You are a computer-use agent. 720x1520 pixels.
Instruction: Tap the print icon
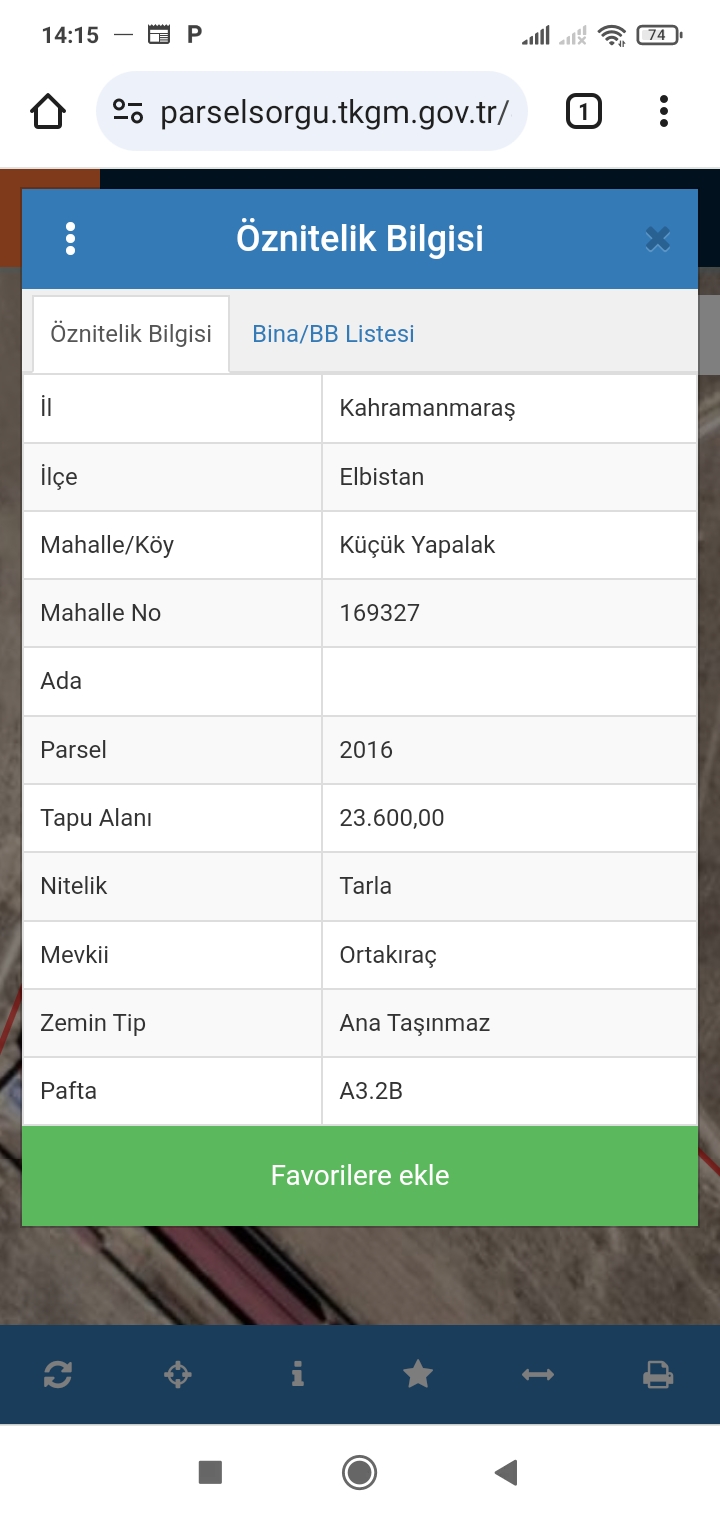click(x=658, y=1375)
